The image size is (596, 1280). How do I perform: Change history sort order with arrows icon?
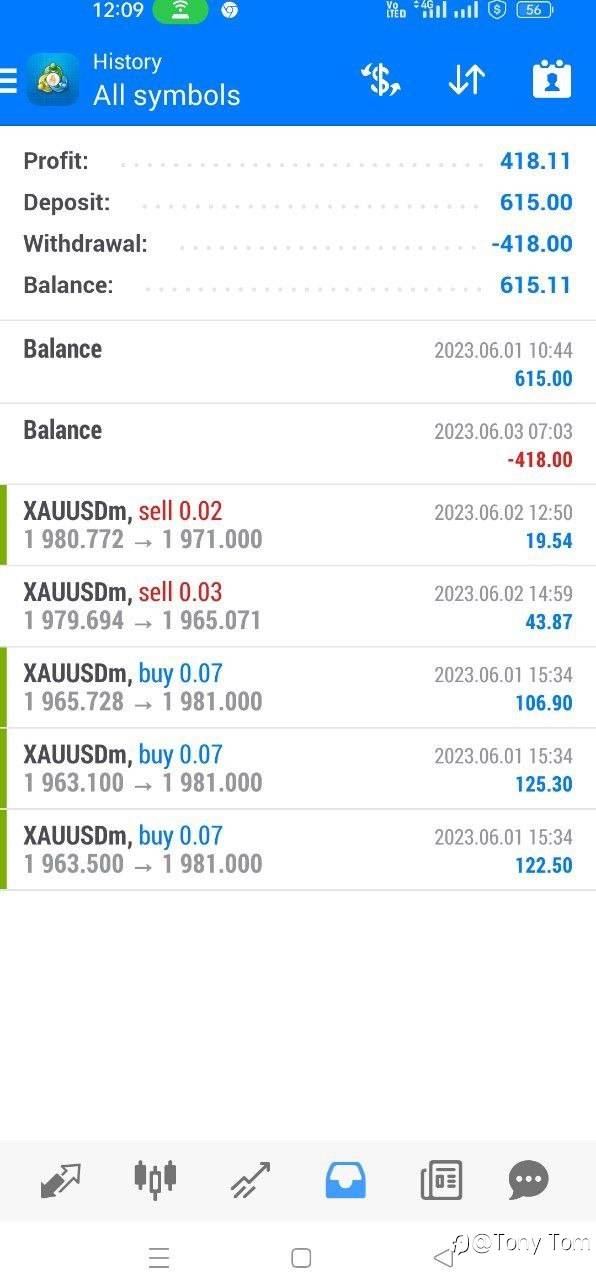click(x=466, y=80)
